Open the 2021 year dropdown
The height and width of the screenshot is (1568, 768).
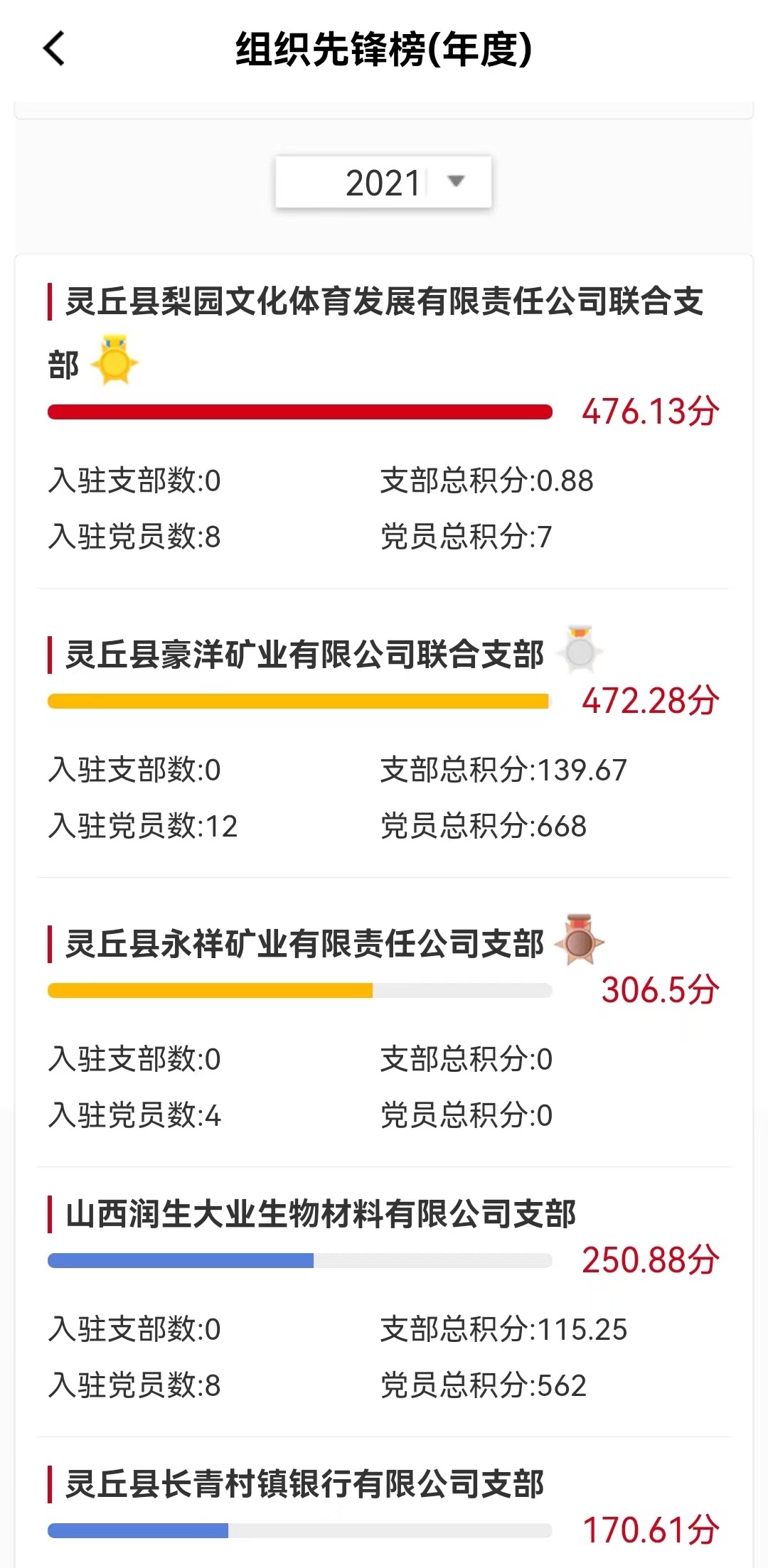pyautogui.click(x=383, y=183)
